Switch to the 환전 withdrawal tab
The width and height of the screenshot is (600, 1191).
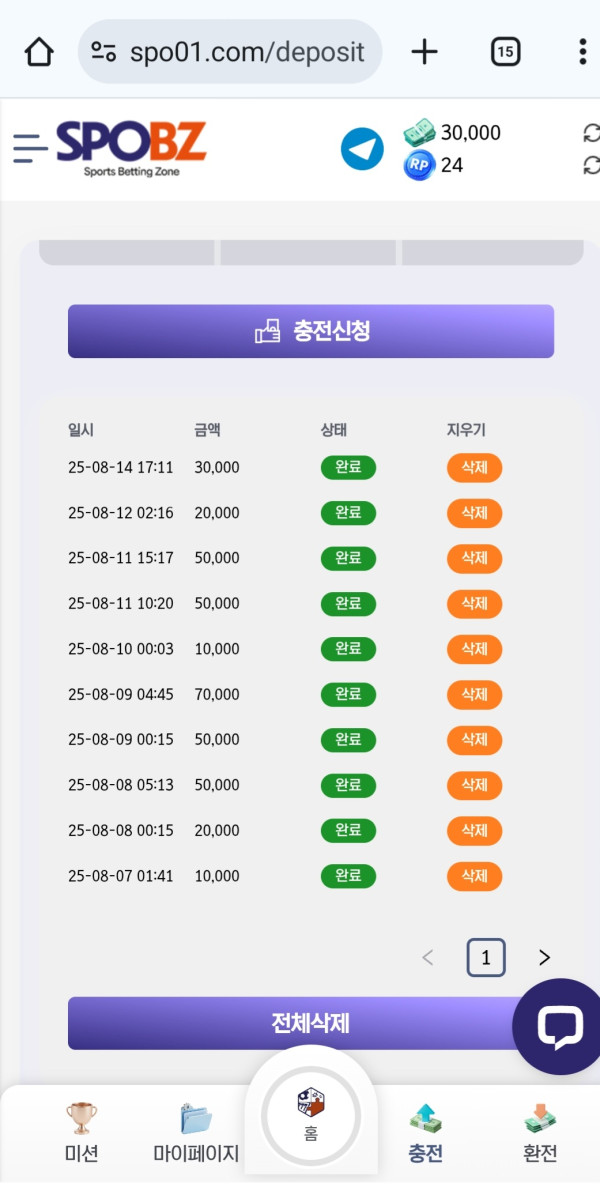pos(540,1137)
